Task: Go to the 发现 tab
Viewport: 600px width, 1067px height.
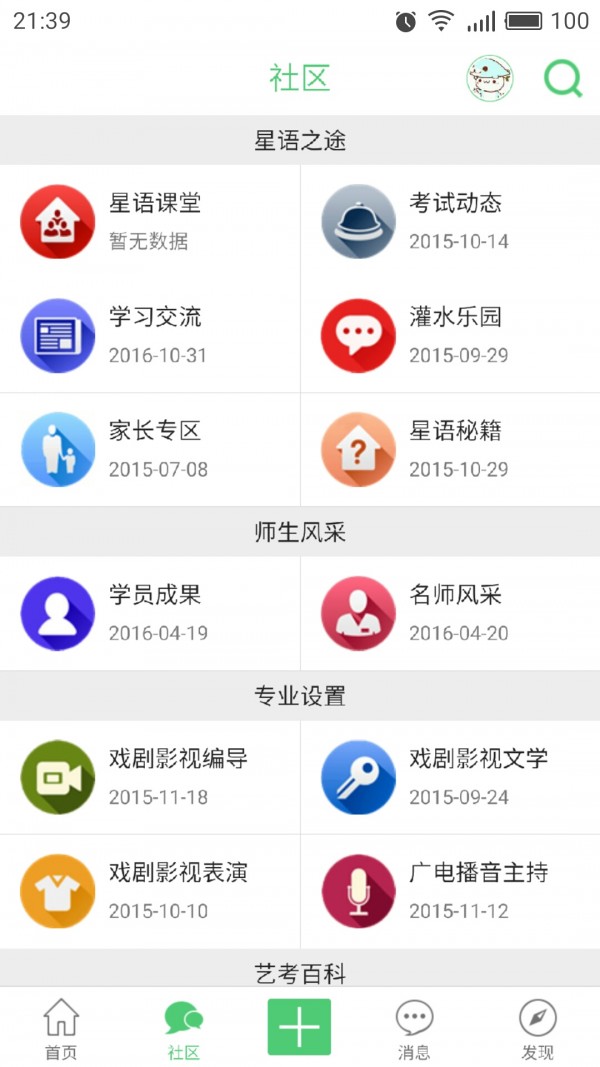Action: click(537, 1029)
